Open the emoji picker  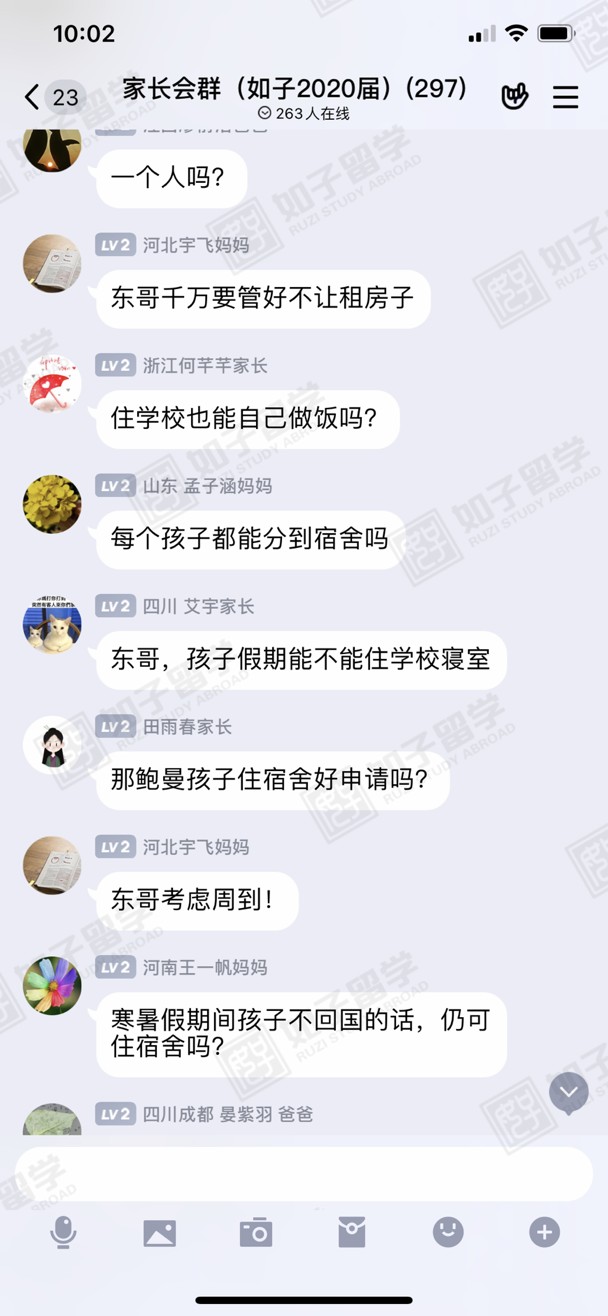(x=448, y=1232)
